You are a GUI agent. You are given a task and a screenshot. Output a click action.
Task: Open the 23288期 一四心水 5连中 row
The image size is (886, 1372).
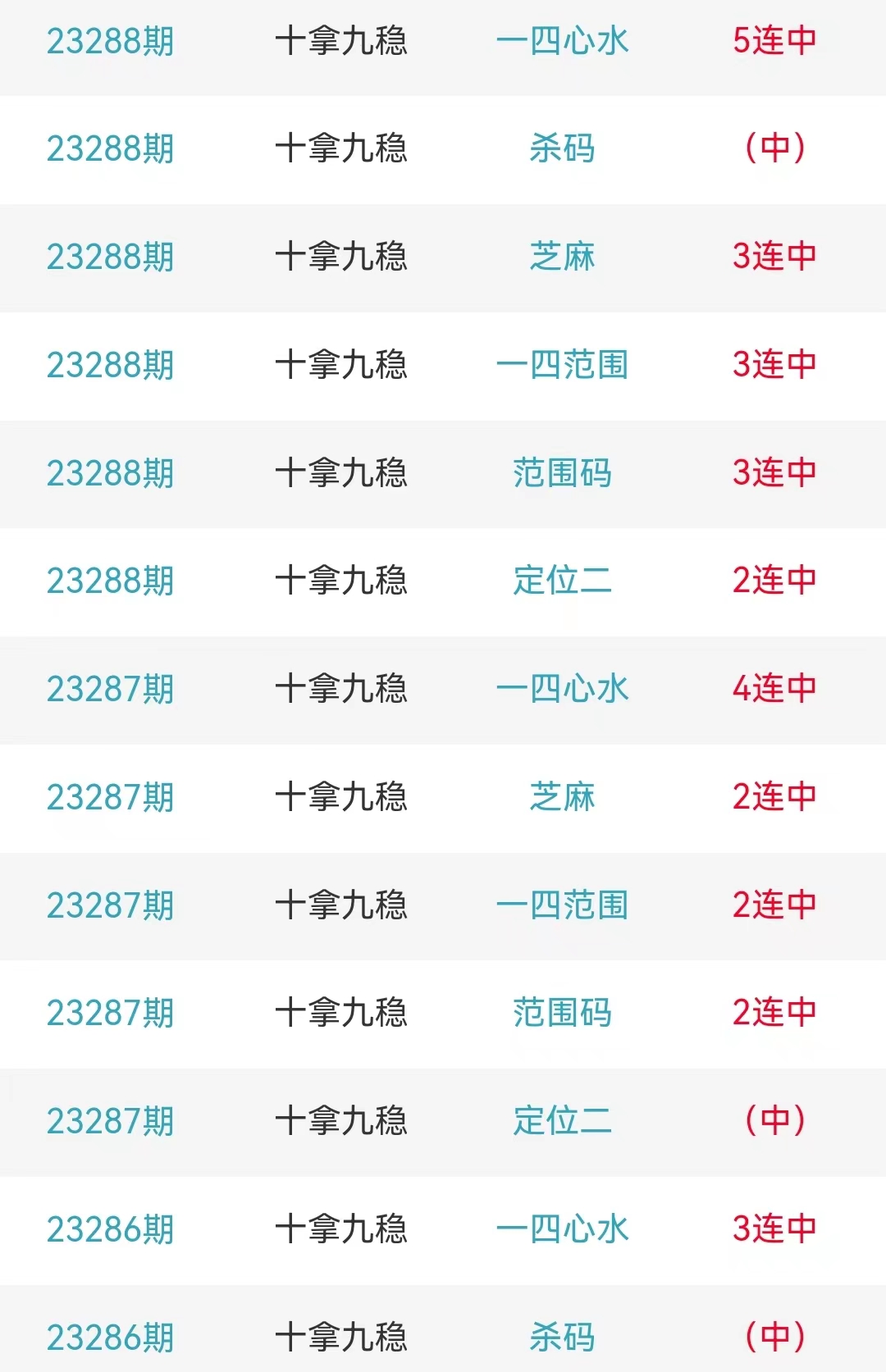[x=443, y=41]
